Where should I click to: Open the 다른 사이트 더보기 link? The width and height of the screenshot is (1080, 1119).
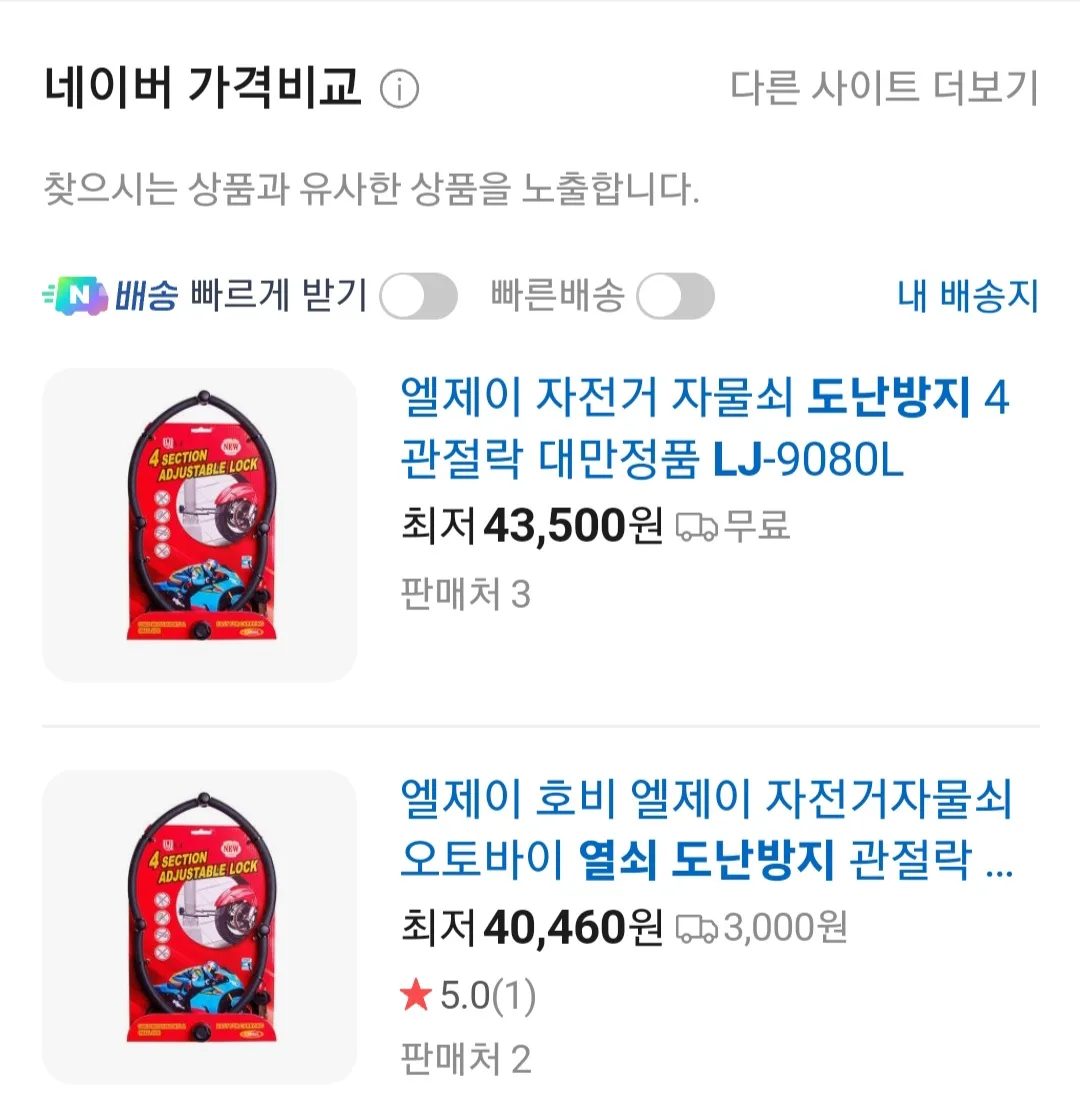tap(884, 89)
